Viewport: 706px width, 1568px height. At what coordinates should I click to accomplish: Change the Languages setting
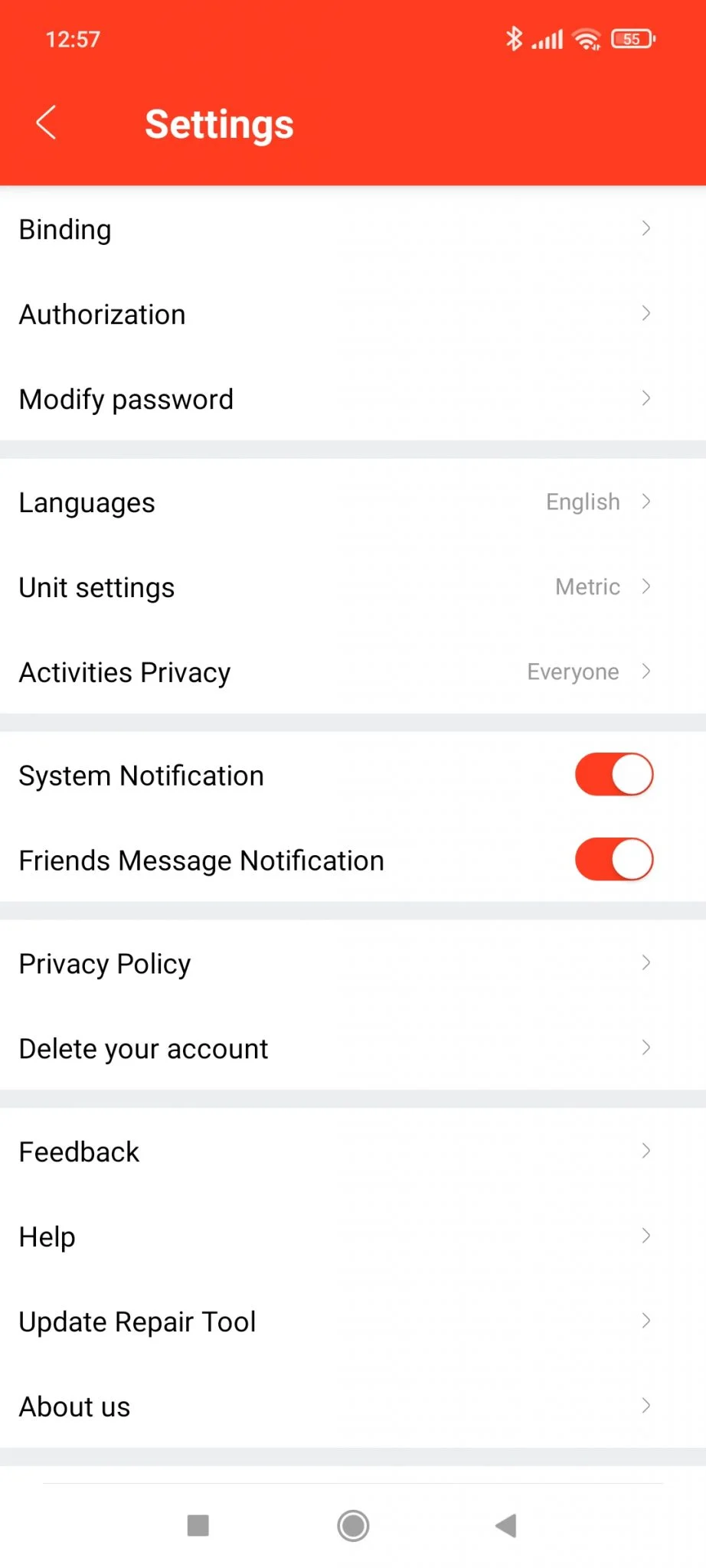coord(352,502)
